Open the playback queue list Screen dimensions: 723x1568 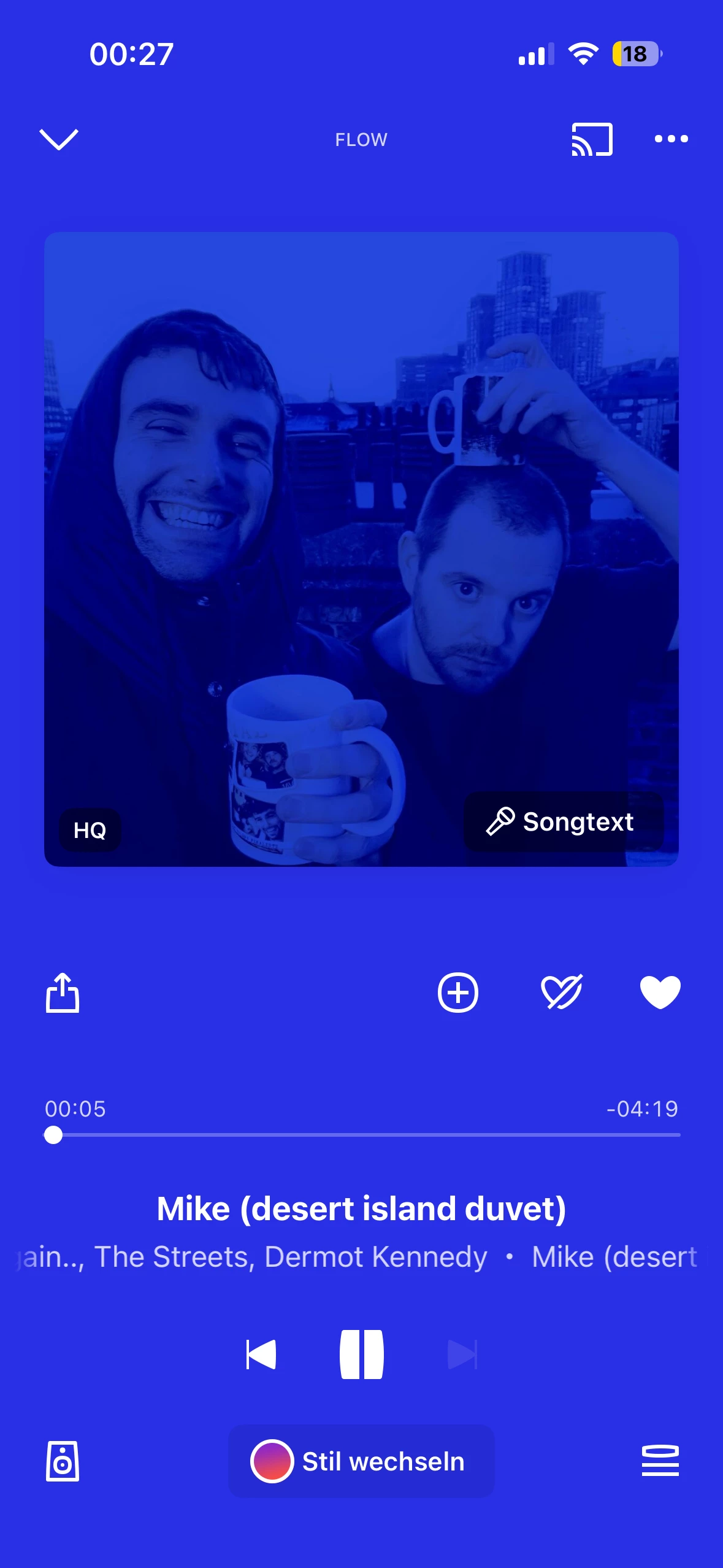tap(660, 1461)
